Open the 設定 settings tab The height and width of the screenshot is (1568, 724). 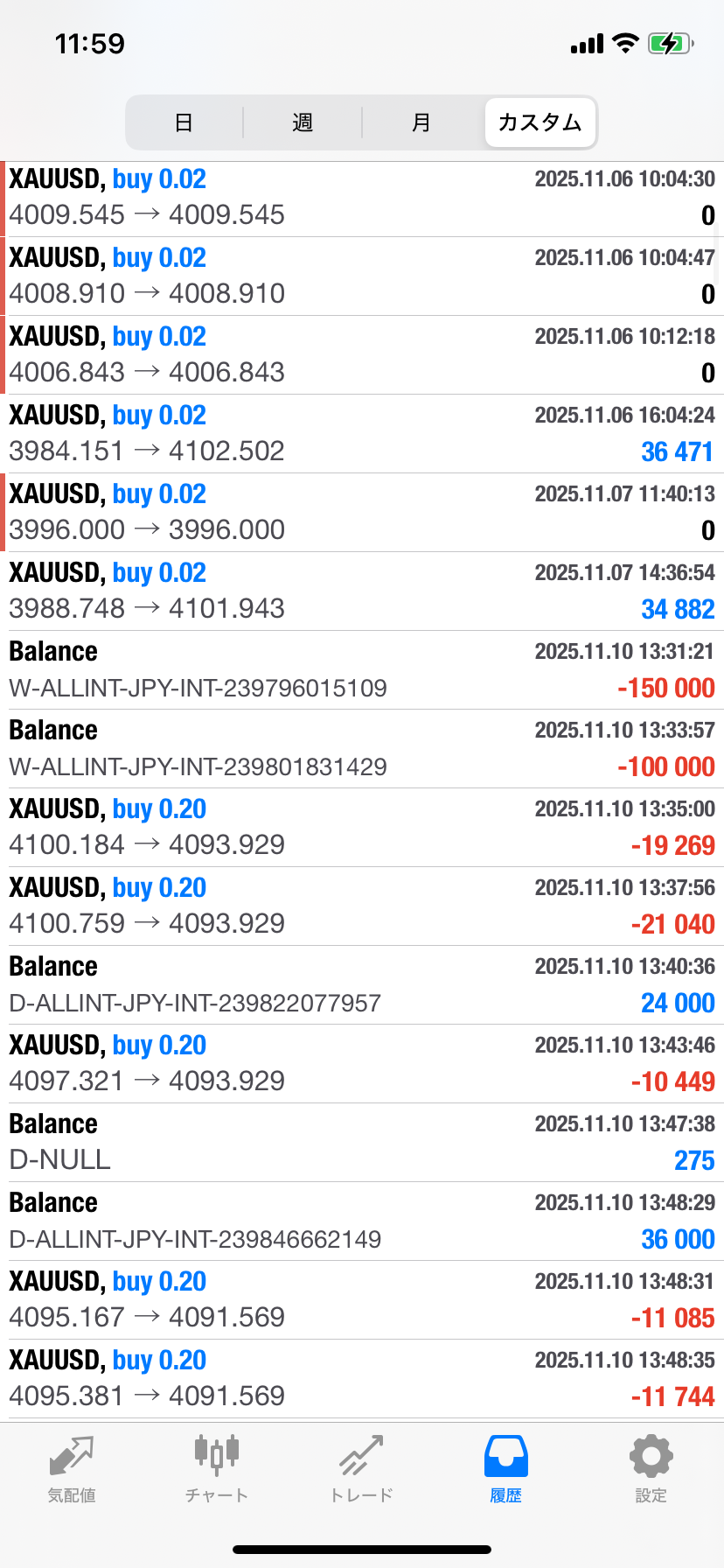coord(651,1468)
